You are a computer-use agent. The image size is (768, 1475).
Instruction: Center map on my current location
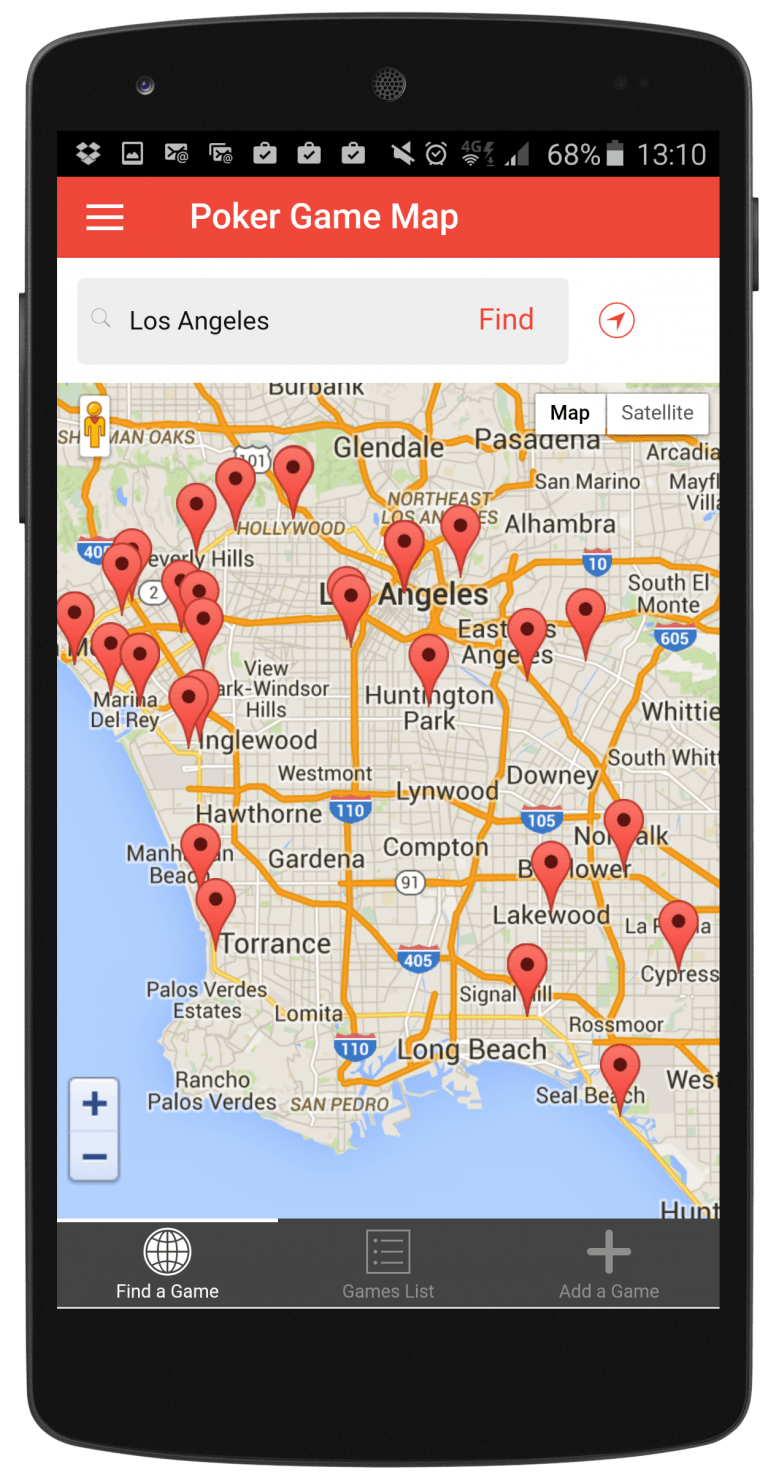click(x=617, y=321)
